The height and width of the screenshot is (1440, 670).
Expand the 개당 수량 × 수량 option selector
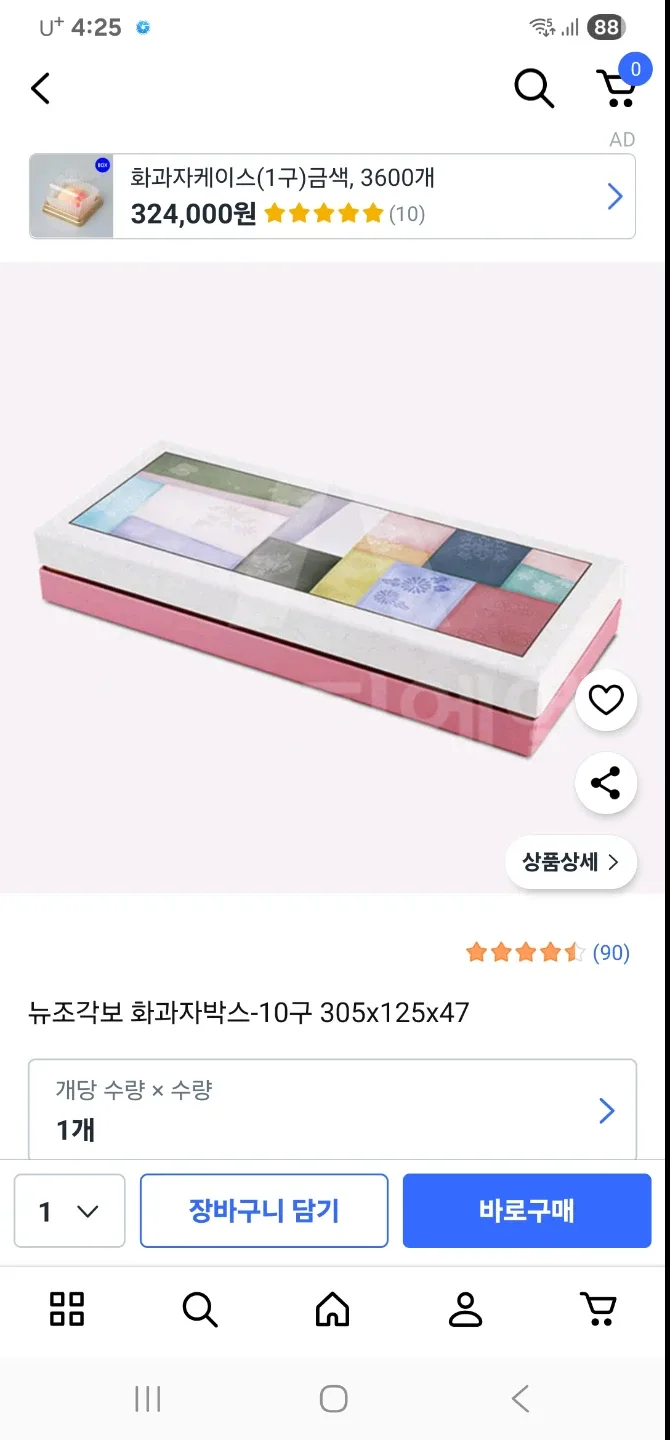point(332,1110)
